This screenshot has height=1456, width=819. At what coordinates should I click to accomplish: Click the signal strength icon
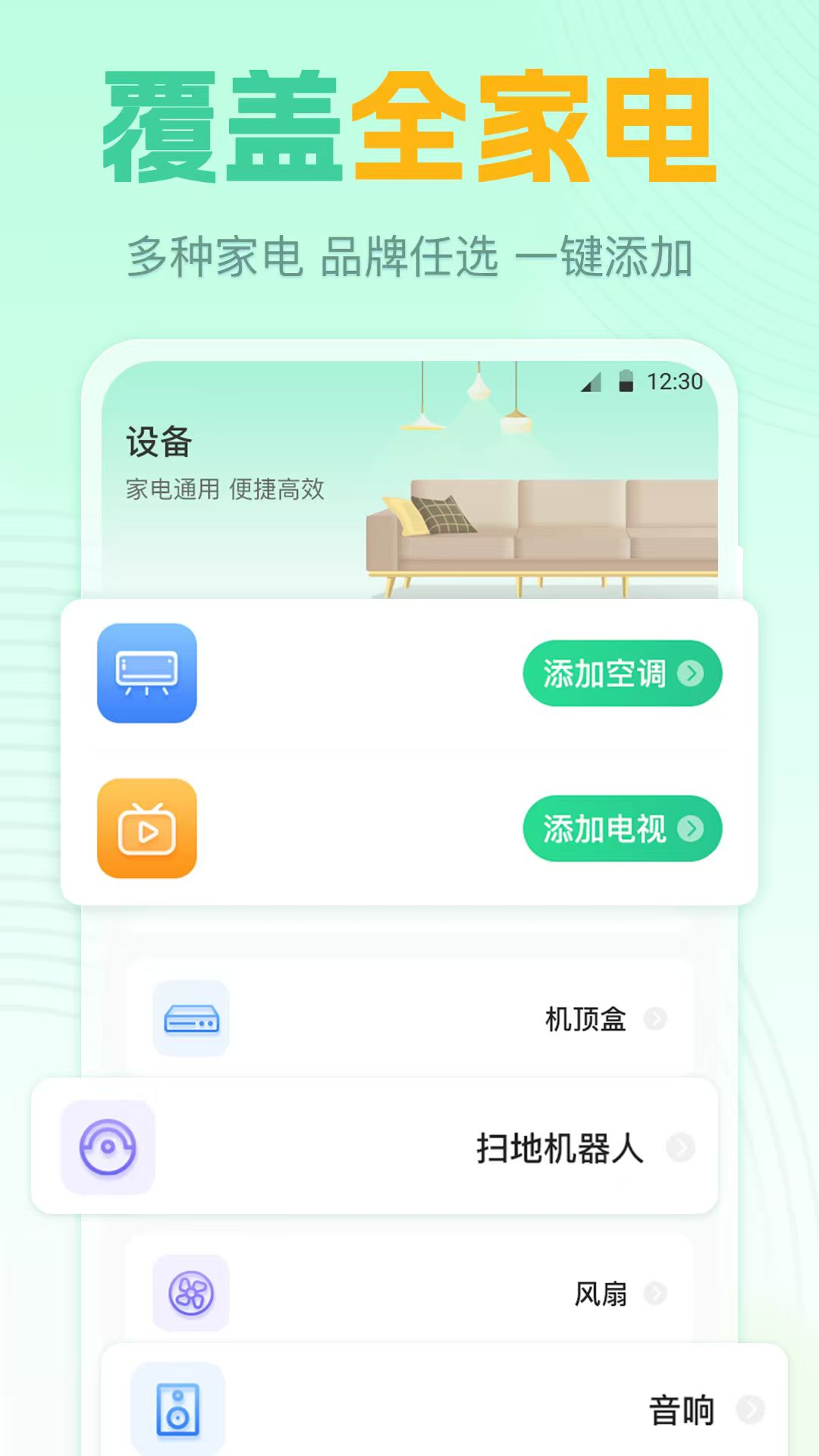tap(591, 384)
